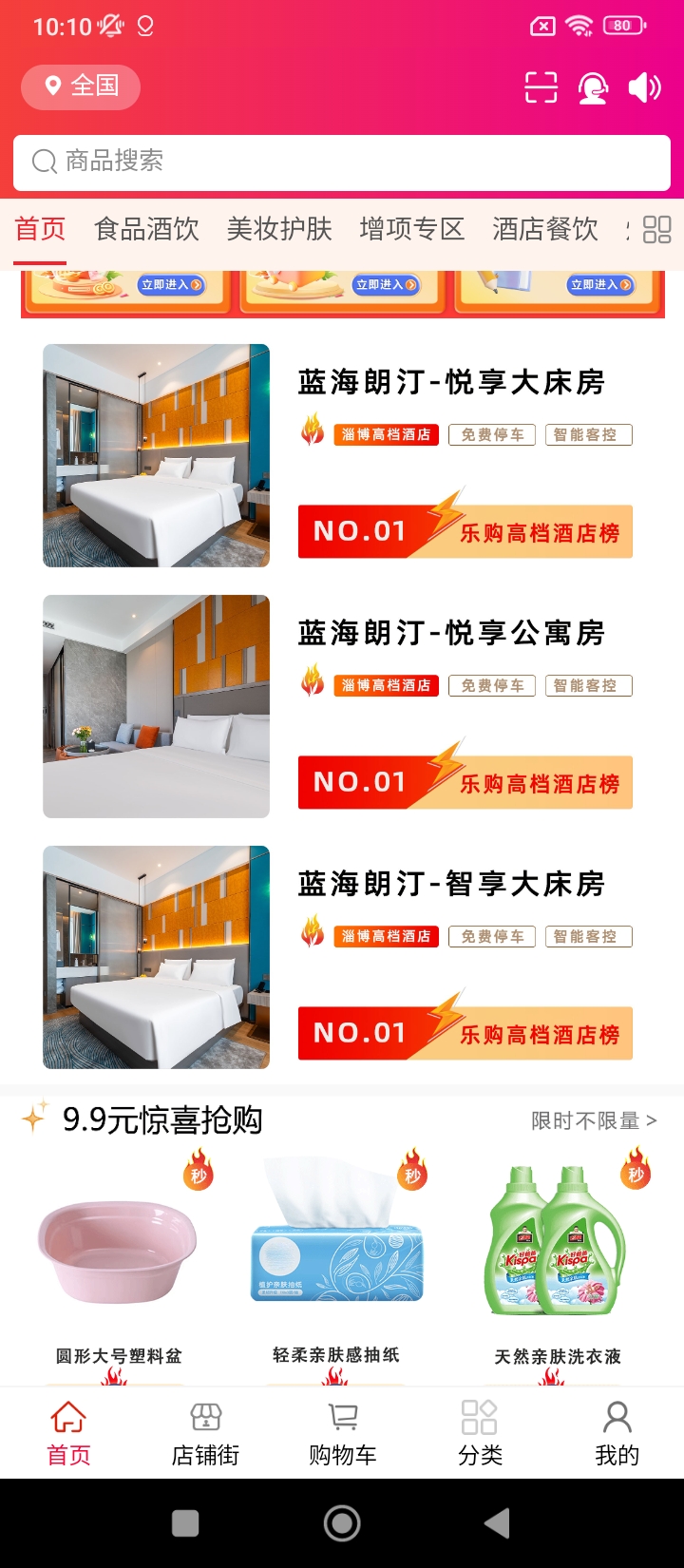Tap the speaker sound icon
Screen dimensions: 684x1568
tap(644, 87)
